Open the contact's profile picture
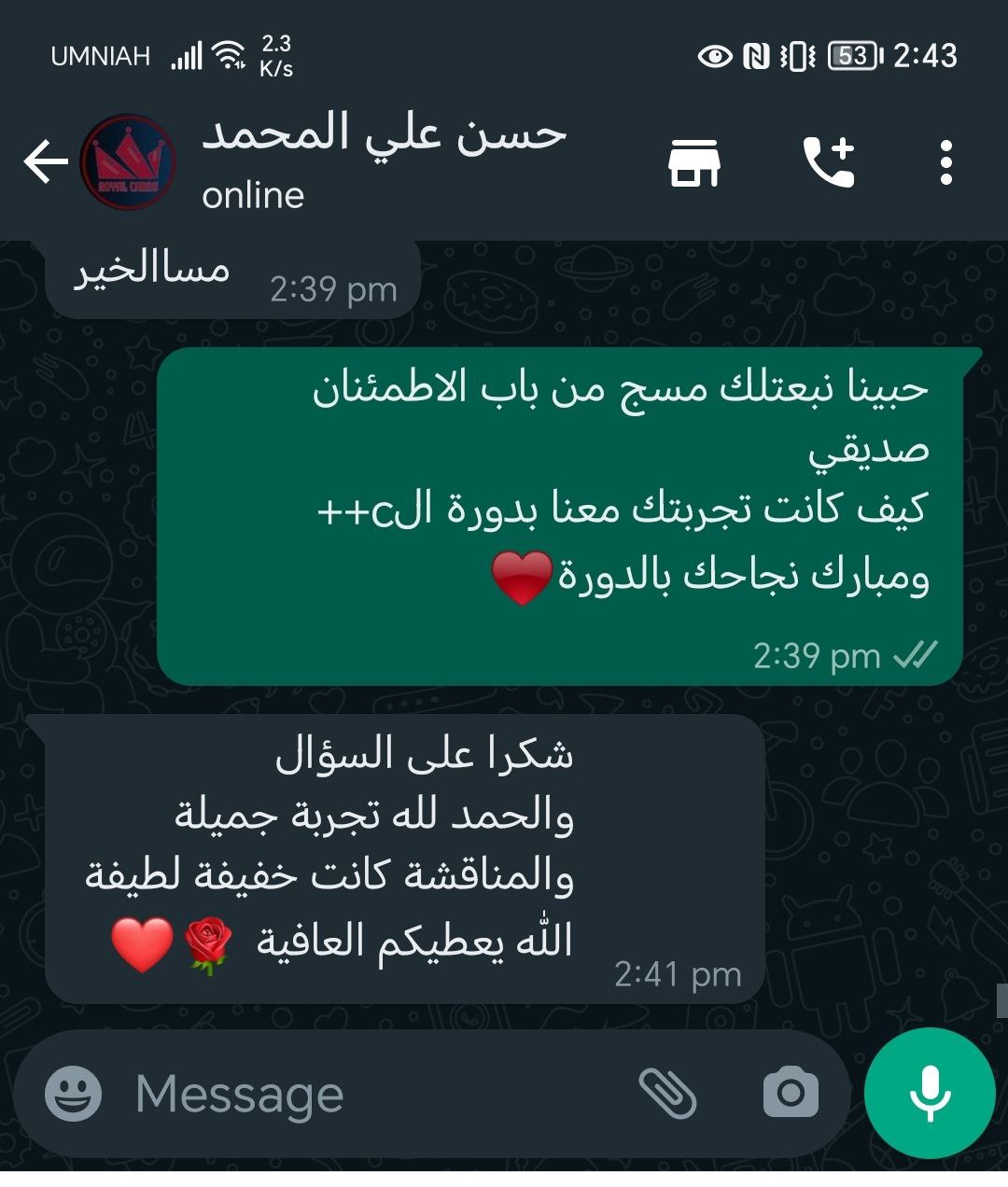This screenshot has width=1008, height=1187. click(129, 162)
